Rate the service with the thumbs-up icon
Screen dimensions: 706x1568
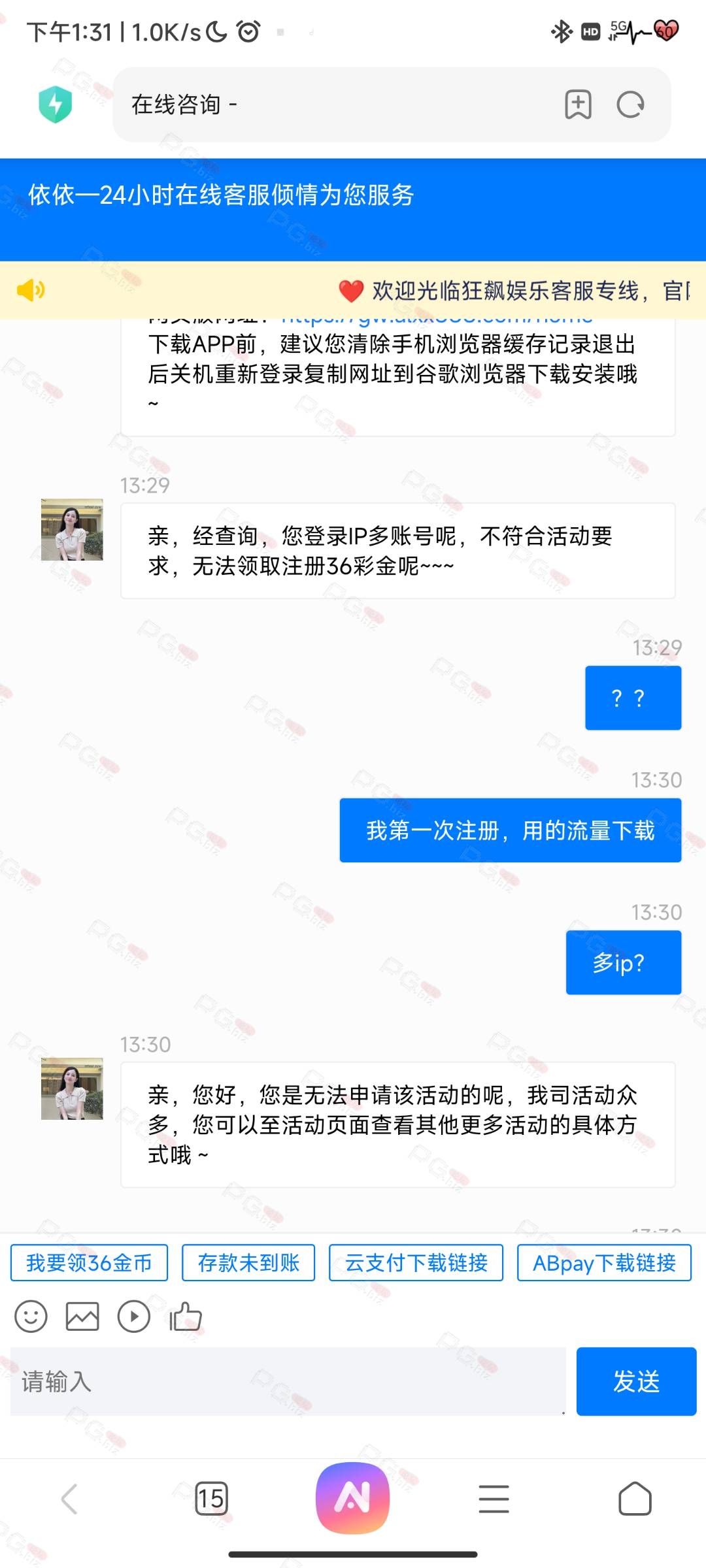(x=186, y=1316)
